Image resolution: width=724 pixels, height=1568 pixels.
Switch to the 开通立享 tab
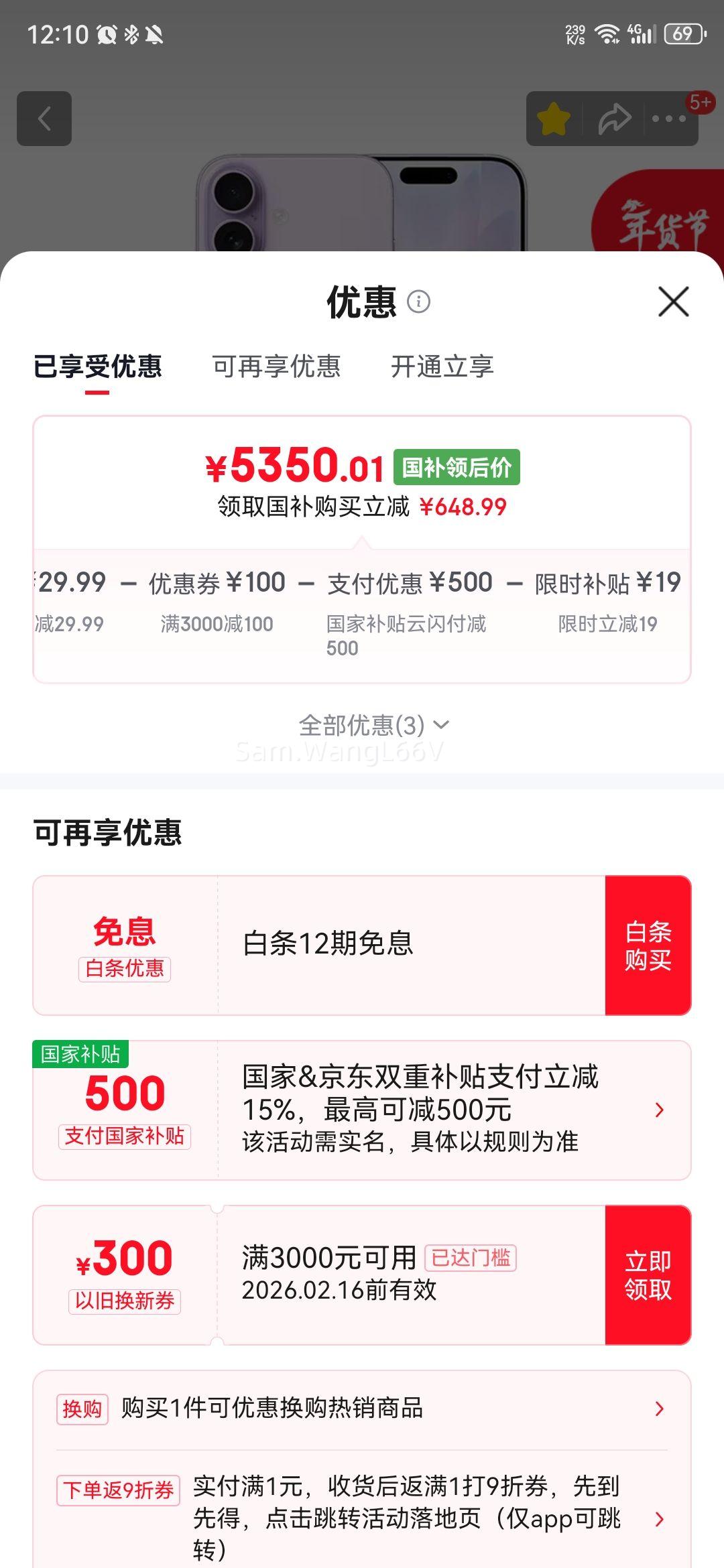tap(442, 367)
